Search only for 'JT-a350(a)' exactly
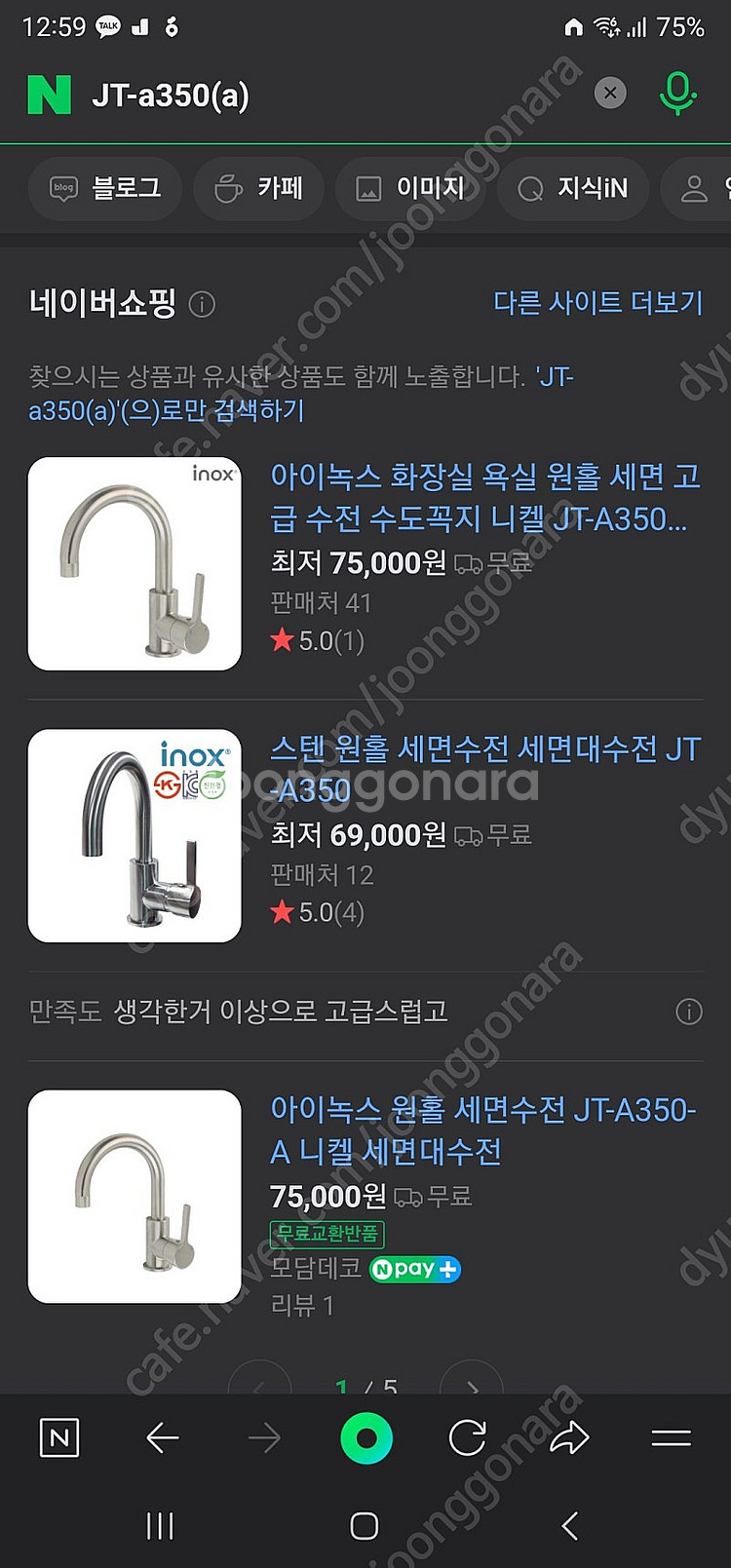The width and height of the screenshot is (731, 1568). click(x=166, y=410)
